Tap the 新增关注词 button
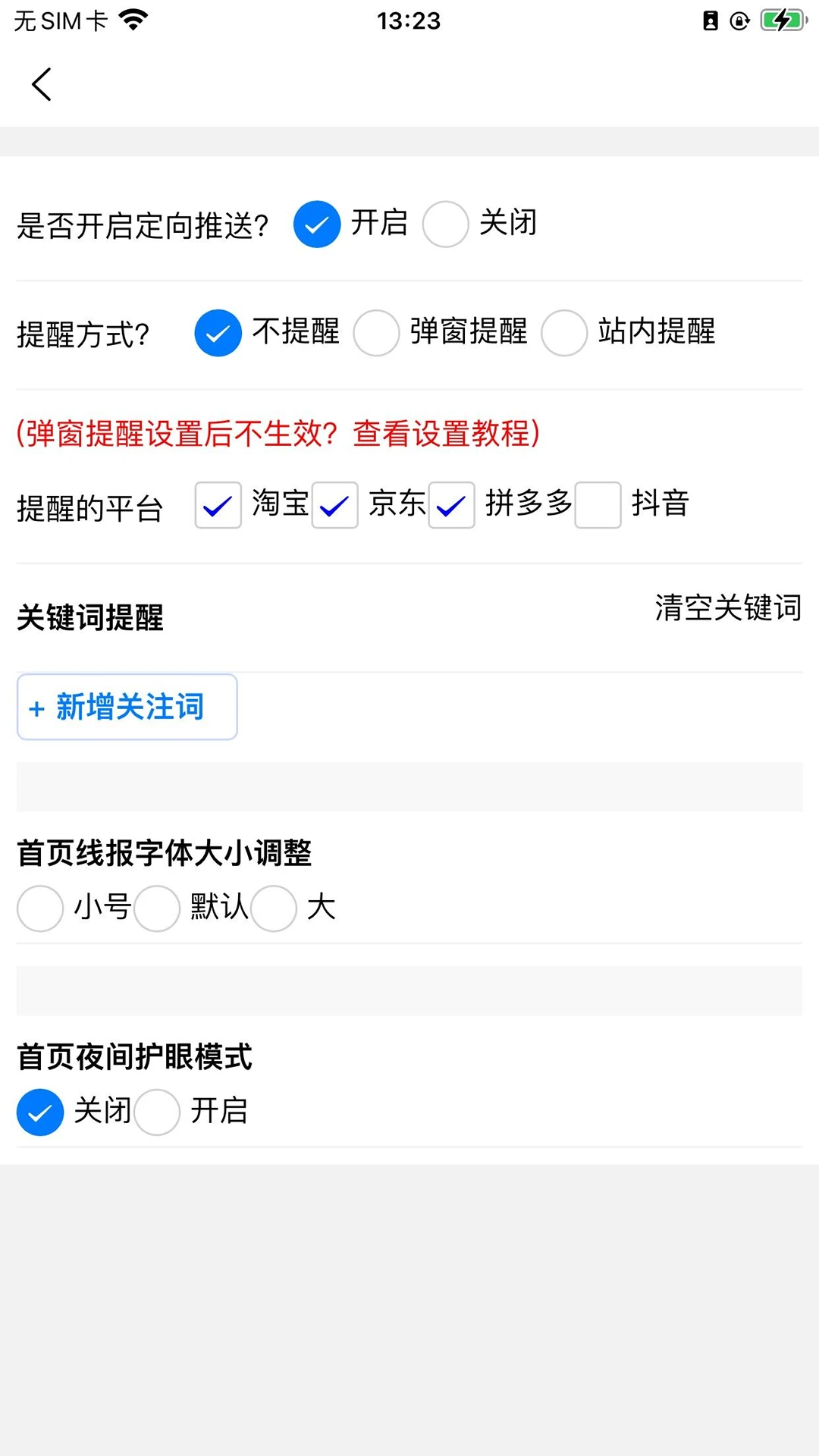The width and height of the screenshot is (819, 1456). (x=127, y=708)
